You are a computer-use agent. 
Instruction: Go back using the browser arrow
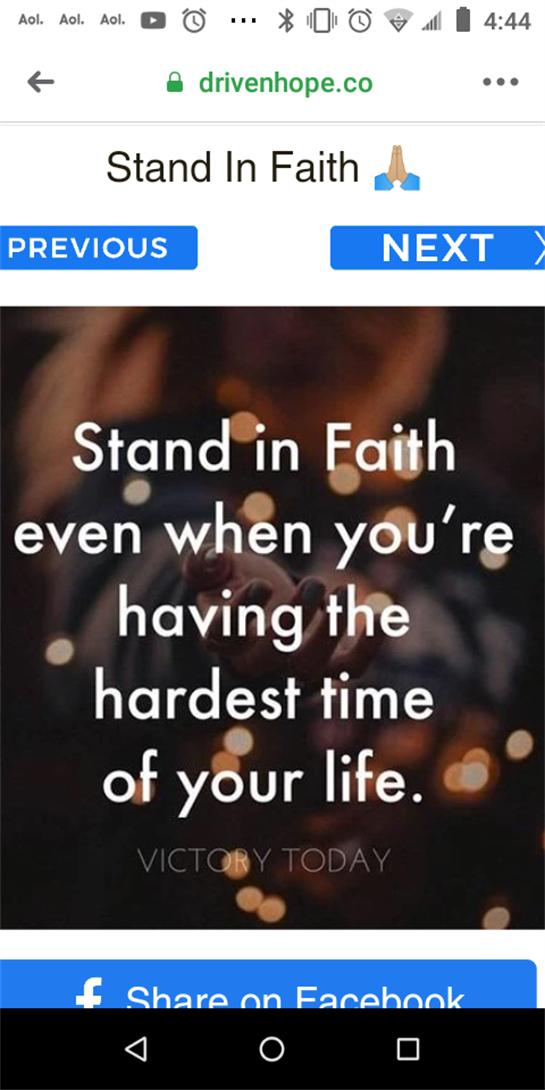click(x=40, y=83)
